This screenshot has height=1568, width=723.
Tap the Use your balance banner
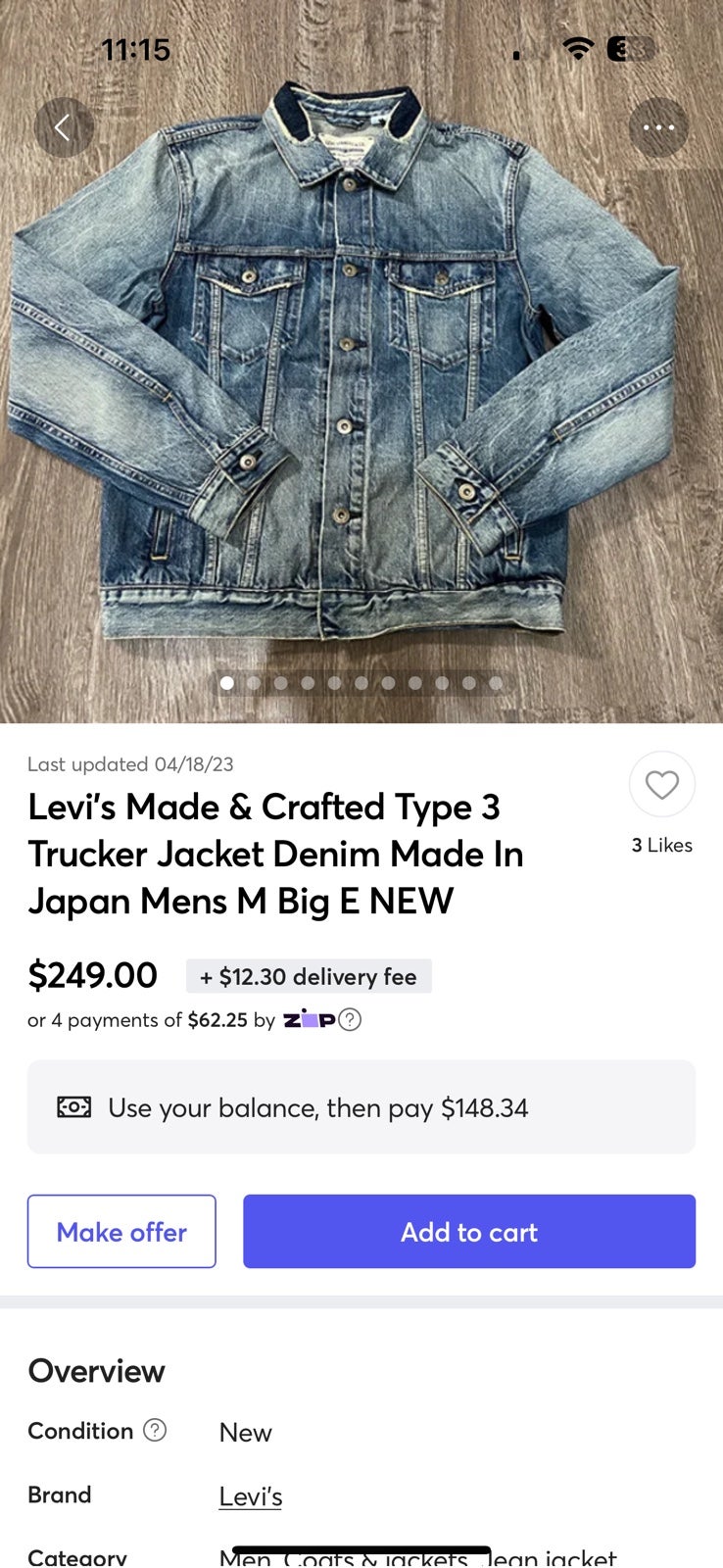(361, 1107)
